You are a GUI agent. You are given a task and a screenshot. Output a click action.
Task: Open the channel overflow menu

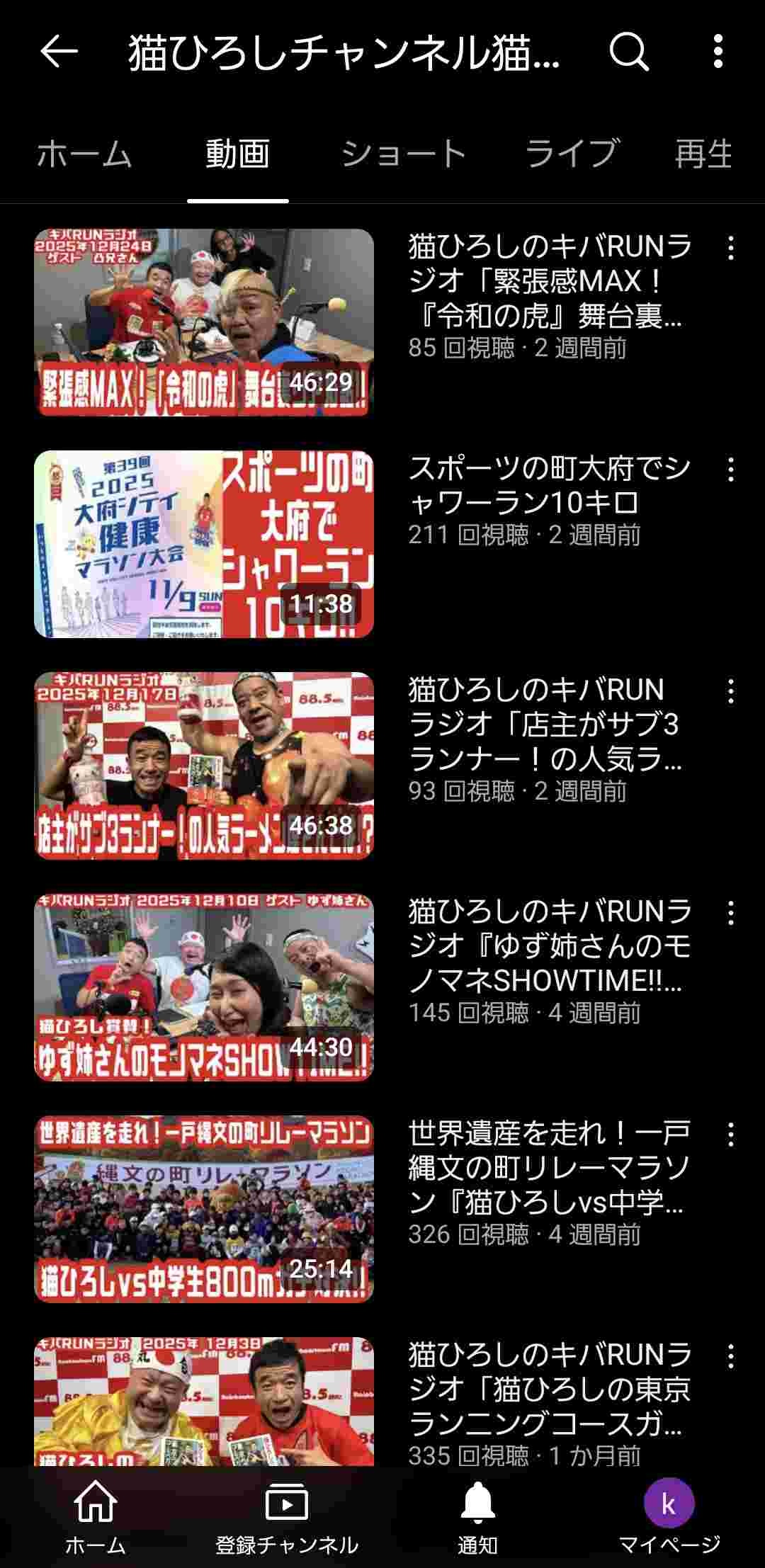point(718,52)
